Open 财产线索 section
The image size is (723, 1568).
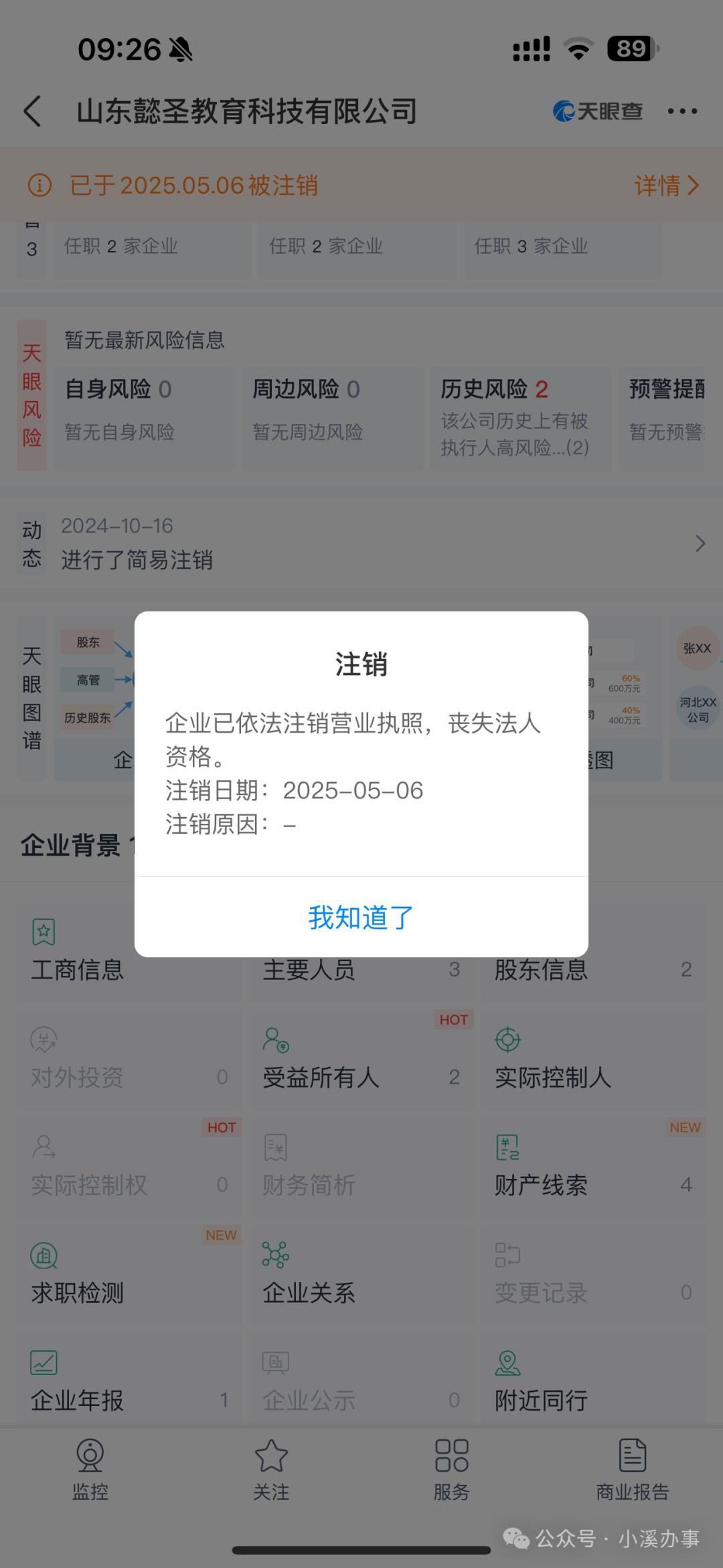tap(592, 1167)
